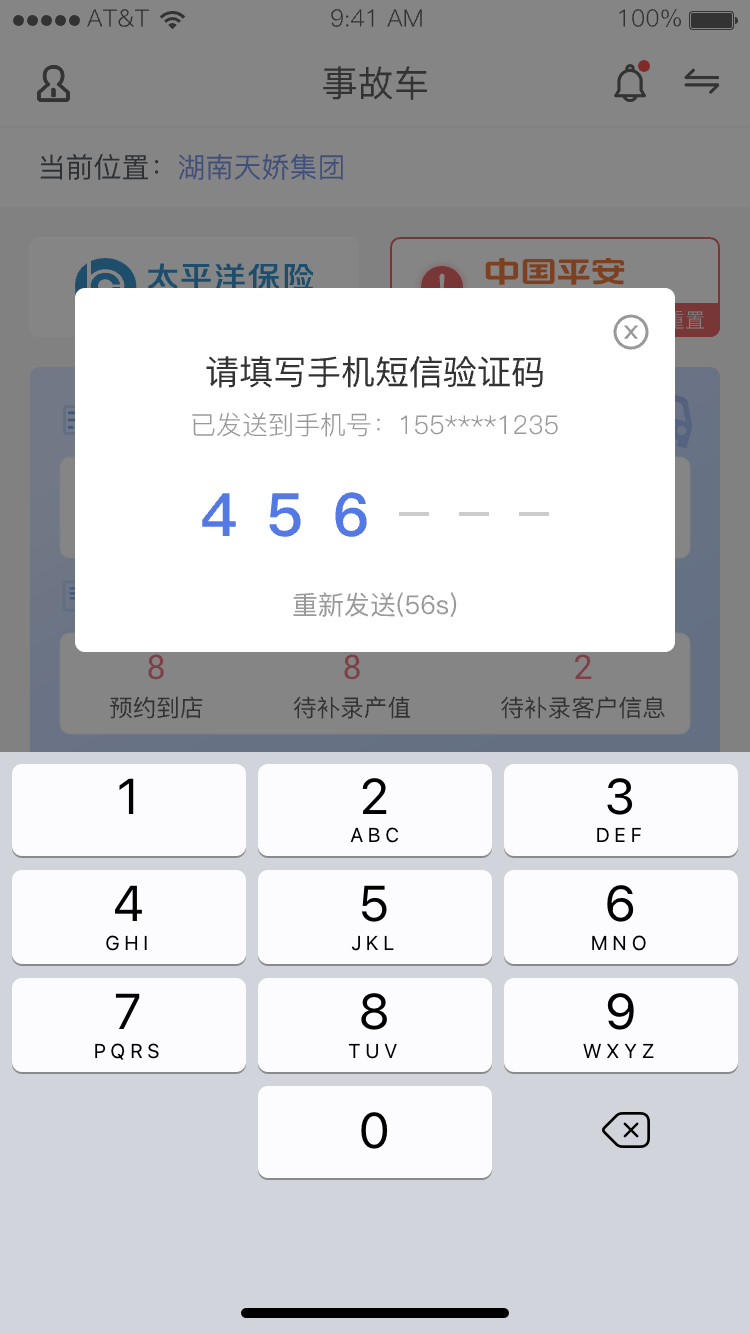
Task: Enter digit 7 on the keypad
Action: [x=128, y=1024]
